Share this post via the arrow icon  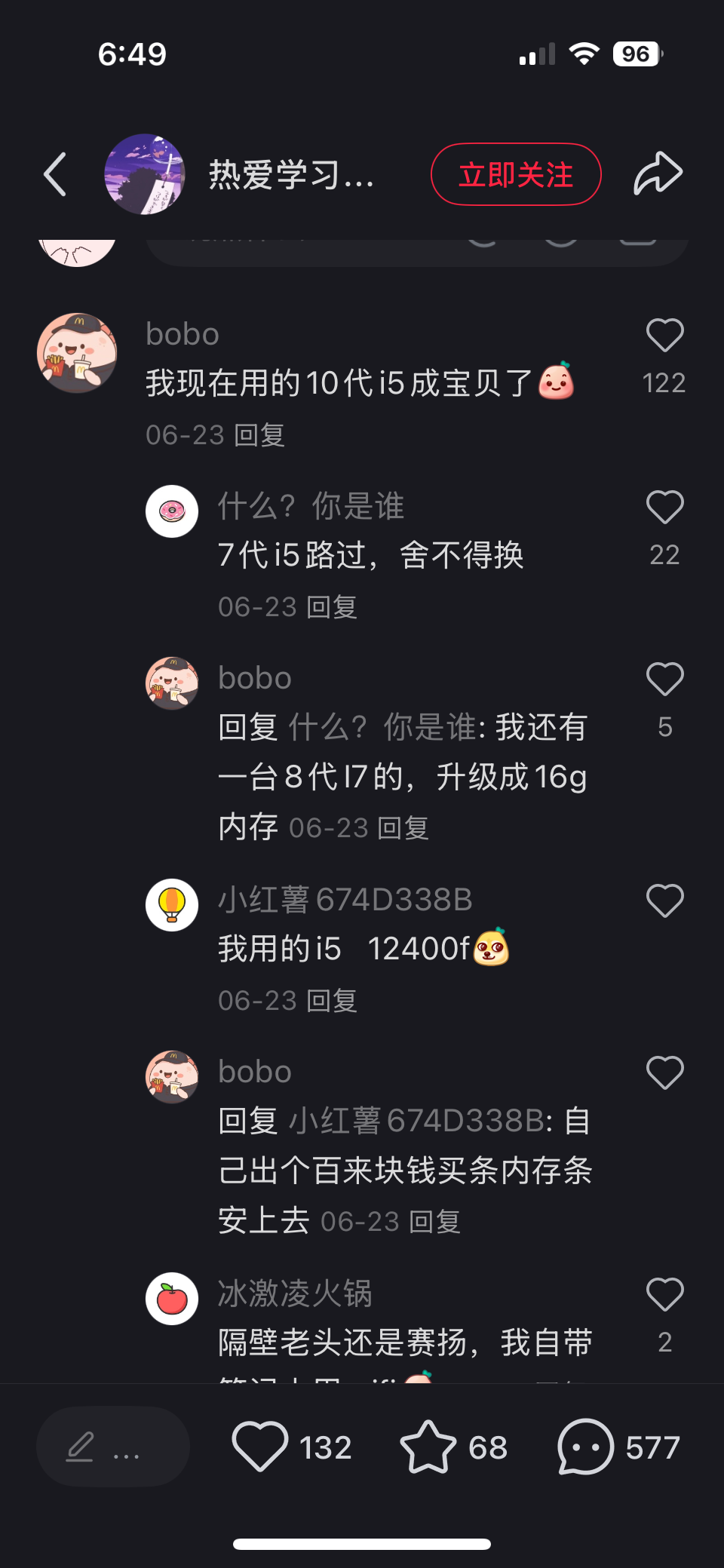click(658, 174)
